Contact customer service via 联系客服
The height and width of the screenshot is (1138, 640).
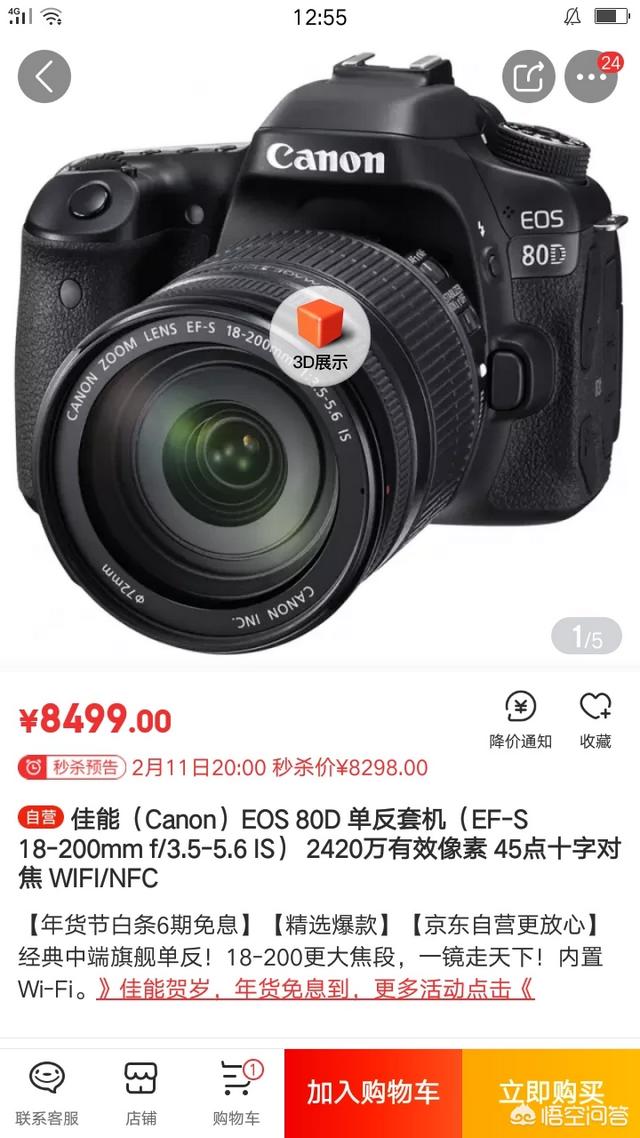coord(47,1093)
